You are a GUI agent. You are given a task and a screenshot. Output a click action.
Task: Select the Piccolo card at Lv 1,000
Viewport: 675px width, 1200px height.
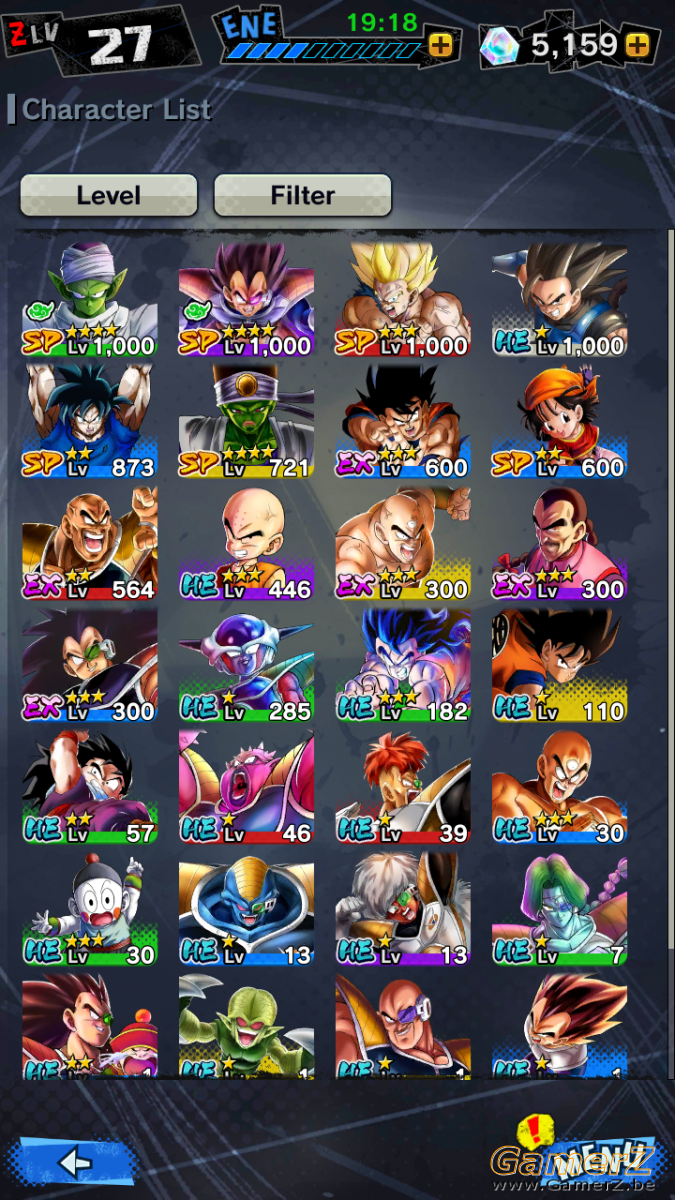89,299
